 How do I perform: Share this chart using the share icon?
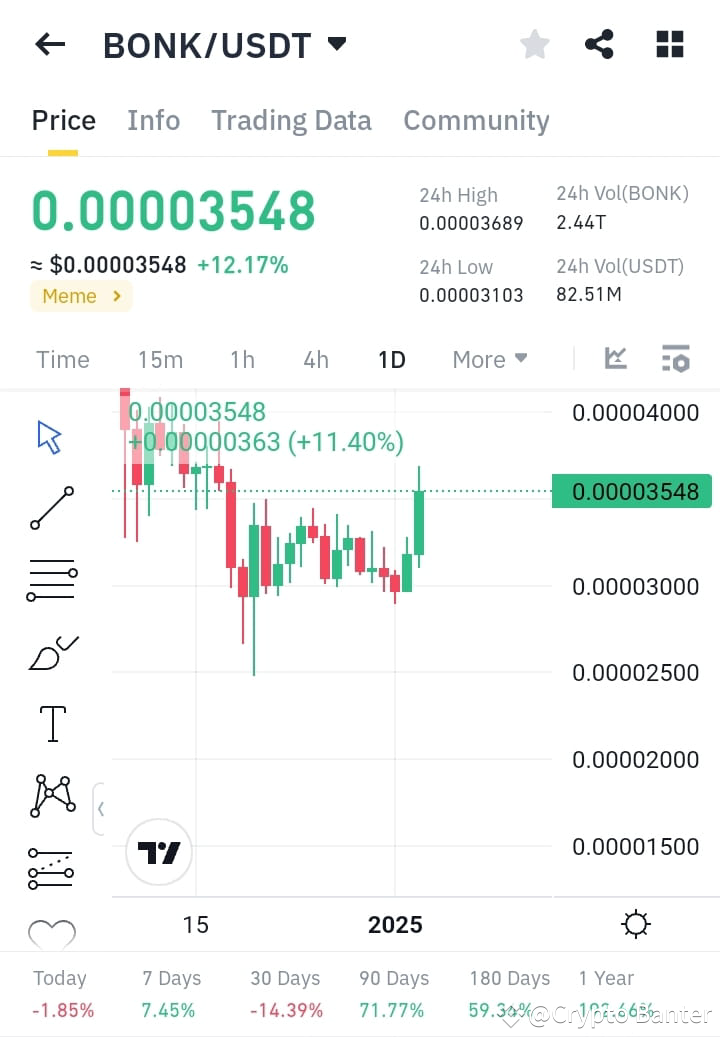click(x=599, y=44)
